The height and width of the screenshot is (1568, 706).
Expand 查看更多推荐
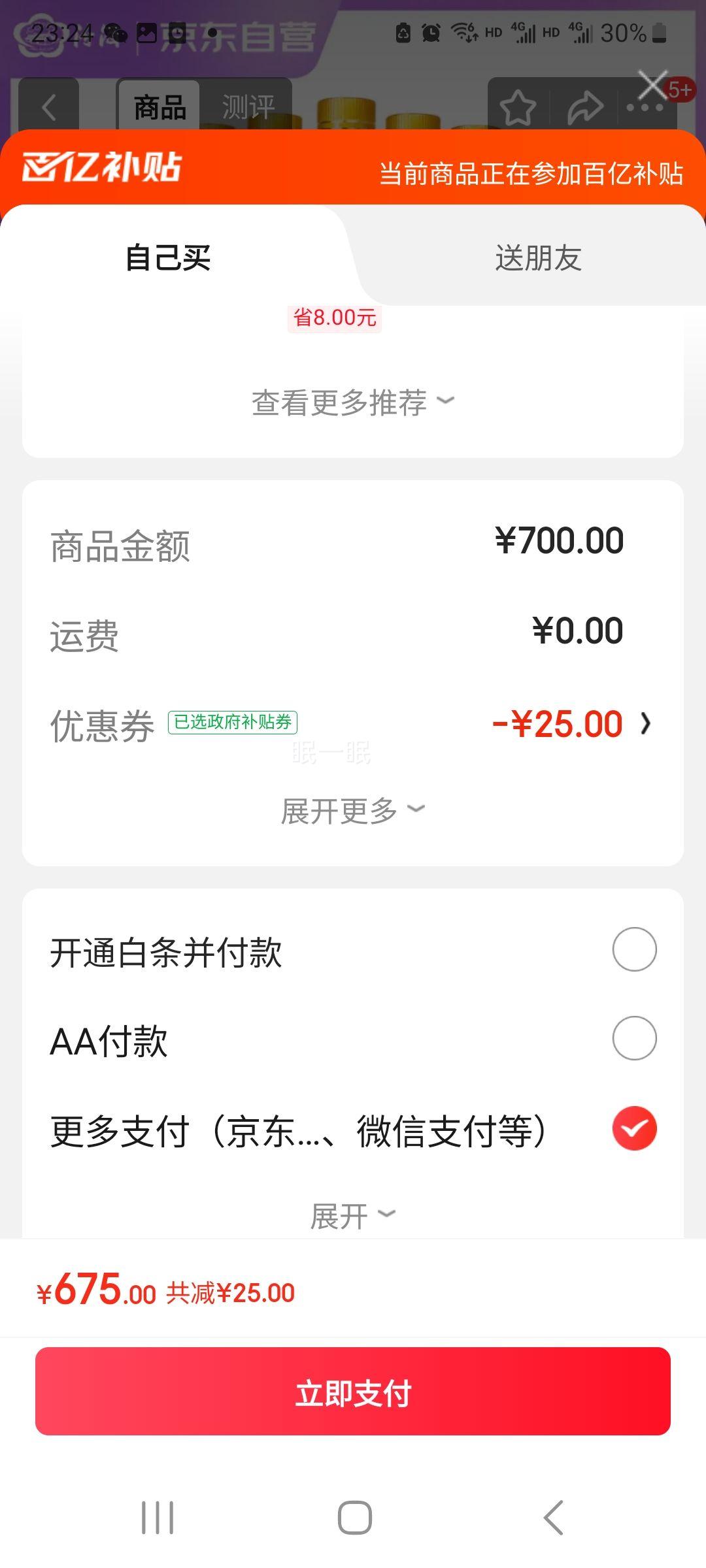352,402
